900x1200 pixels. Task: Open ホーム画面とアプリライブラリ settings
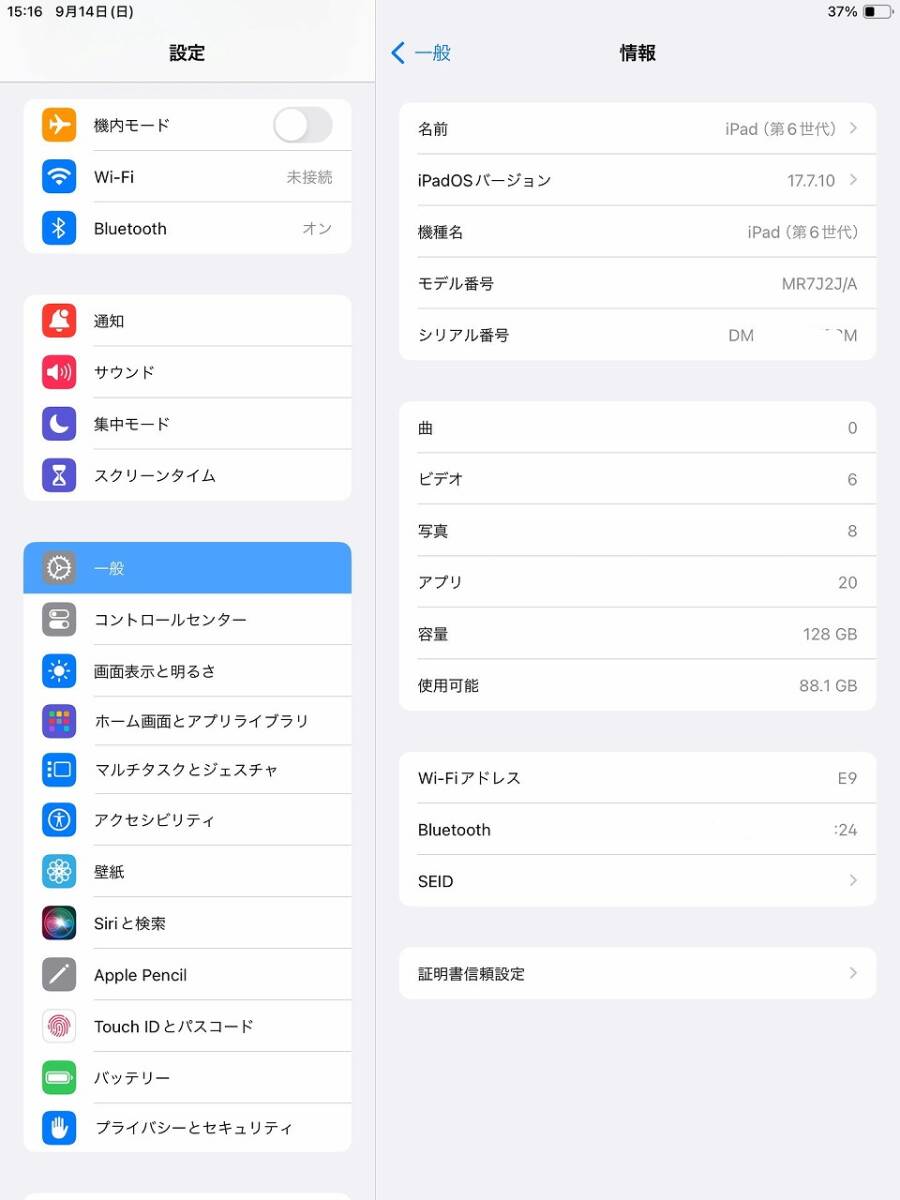pos(187,721)
